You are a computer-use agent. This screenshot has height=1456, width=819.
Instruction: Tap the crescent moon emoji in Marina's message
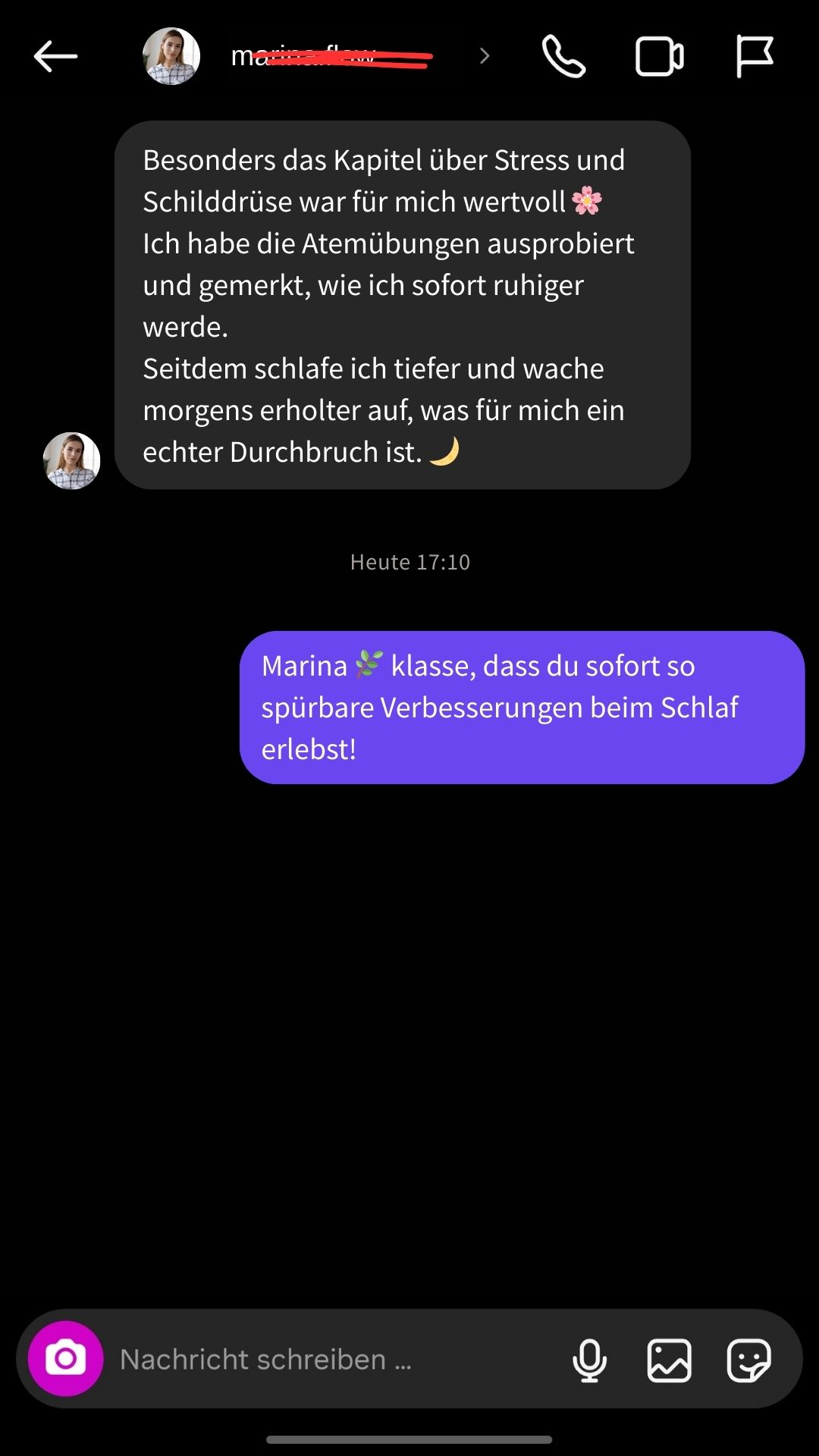coord(446,450)
